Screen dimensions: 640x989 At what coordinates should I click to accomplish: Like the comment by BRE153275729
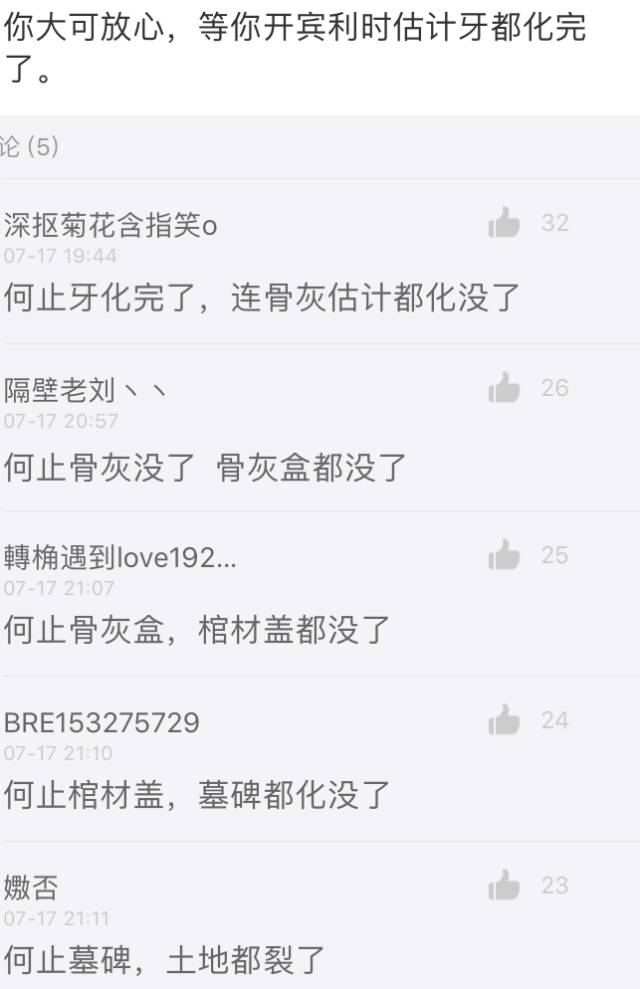tap(505, 720)
